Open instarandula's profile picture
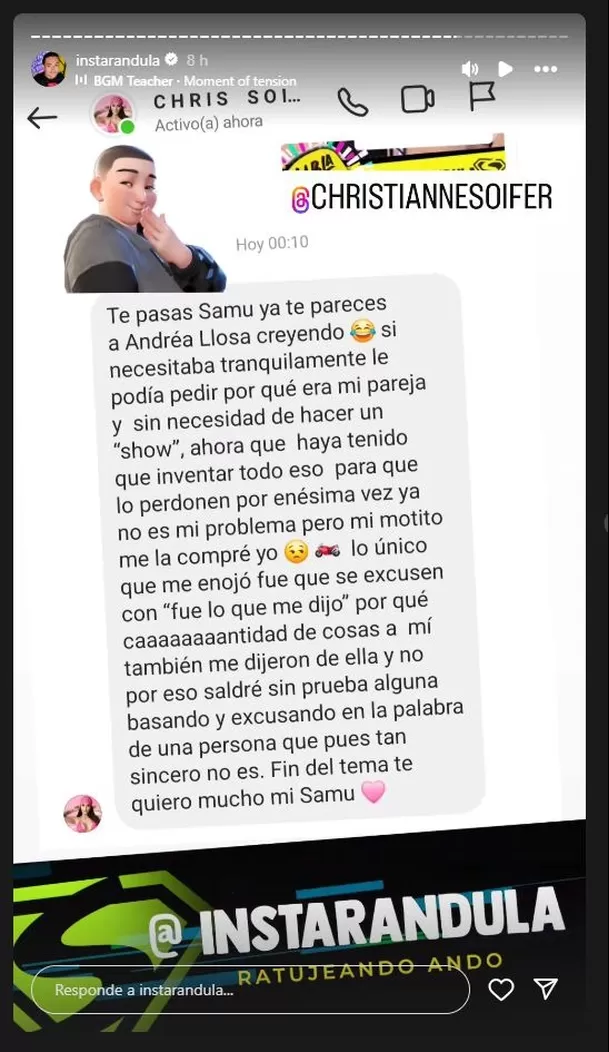609x1052 pixels. click(48, 69)
